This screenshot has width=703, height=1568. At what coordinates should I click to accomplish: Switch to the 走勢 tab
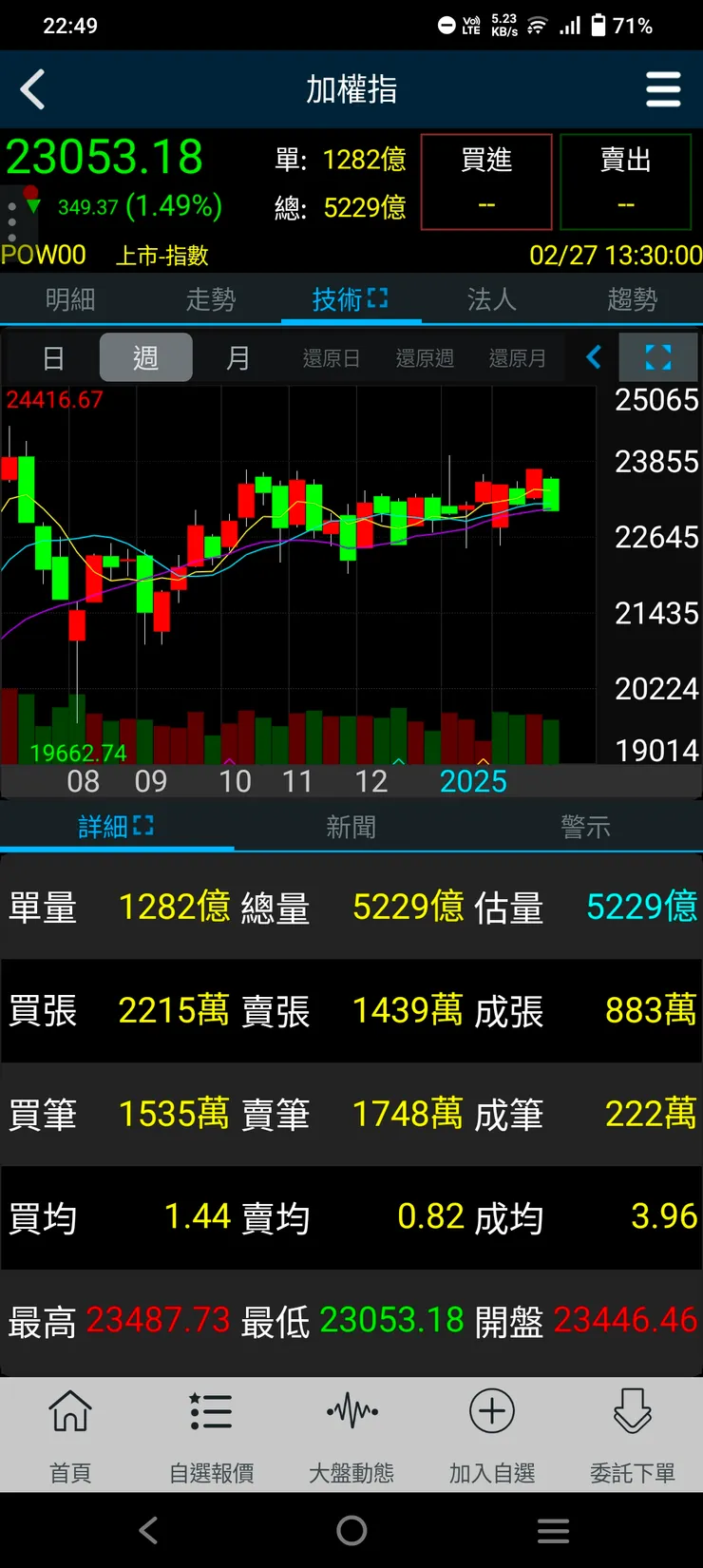211,300
